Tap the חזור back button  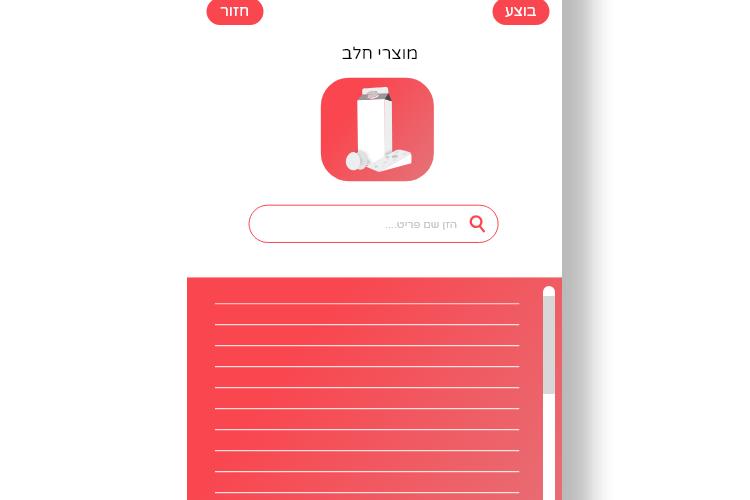(x=234, y=11)
